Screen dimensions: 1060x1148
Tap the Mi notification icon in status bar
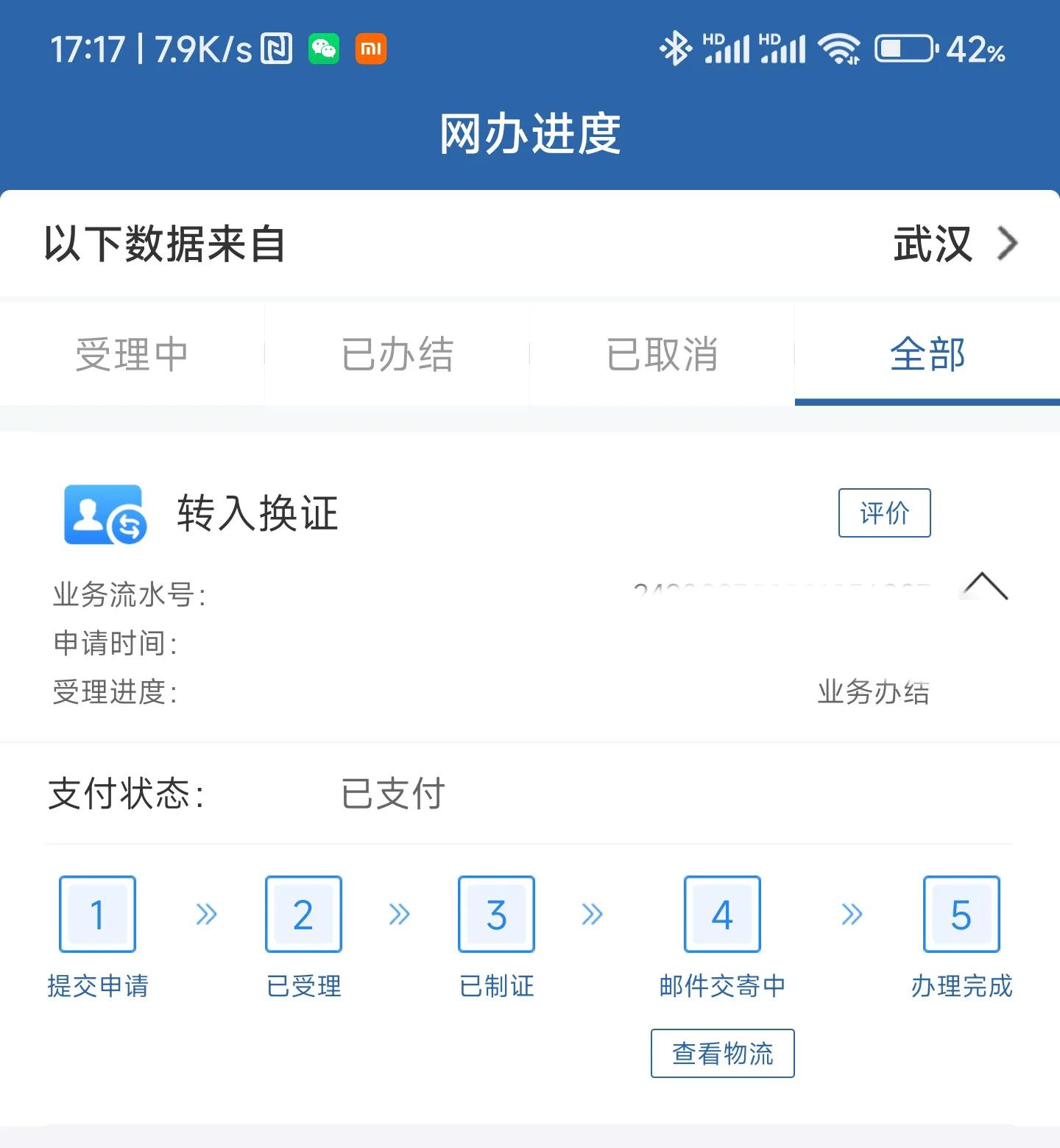(x=372, y=49)
